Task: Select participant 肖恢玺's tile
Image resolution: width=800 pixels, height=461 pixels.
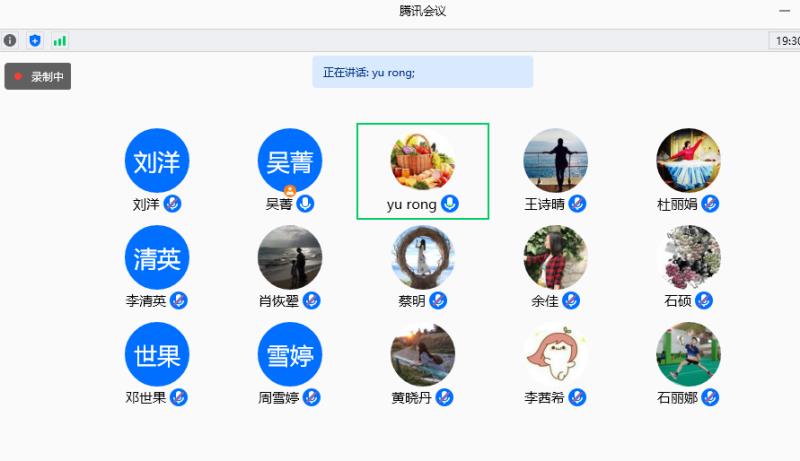Action: tap(290, 258)
